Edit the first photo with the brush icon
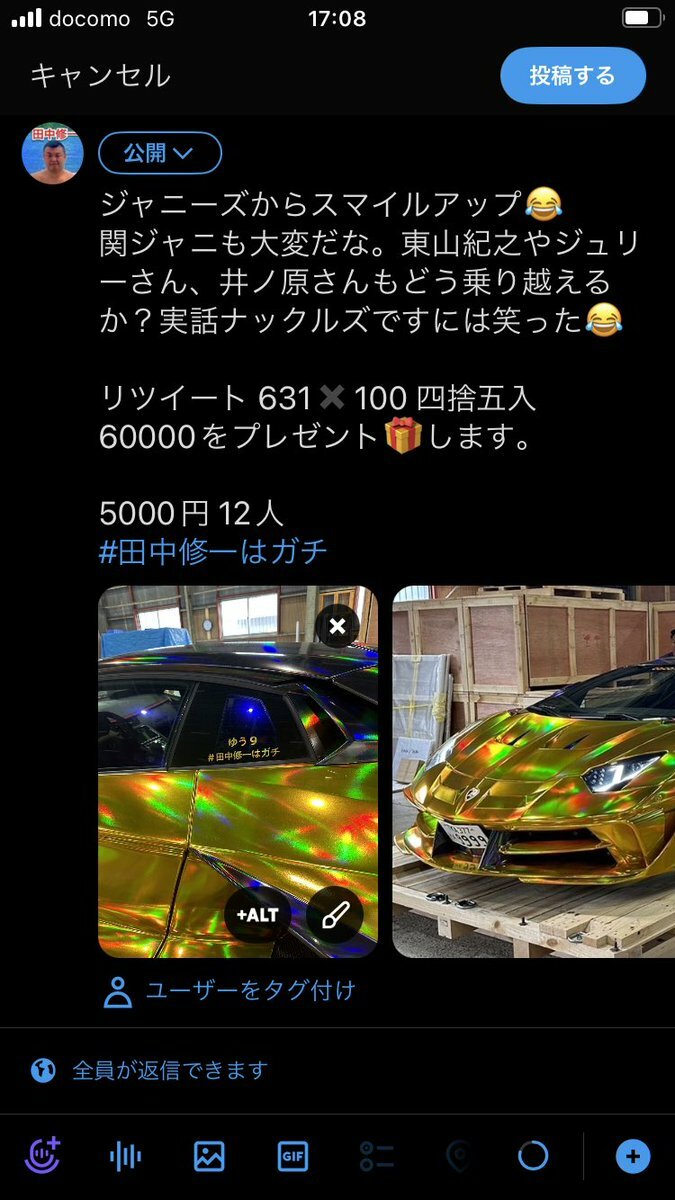Viewport: 675px width, 1200px height. (334, 915)
